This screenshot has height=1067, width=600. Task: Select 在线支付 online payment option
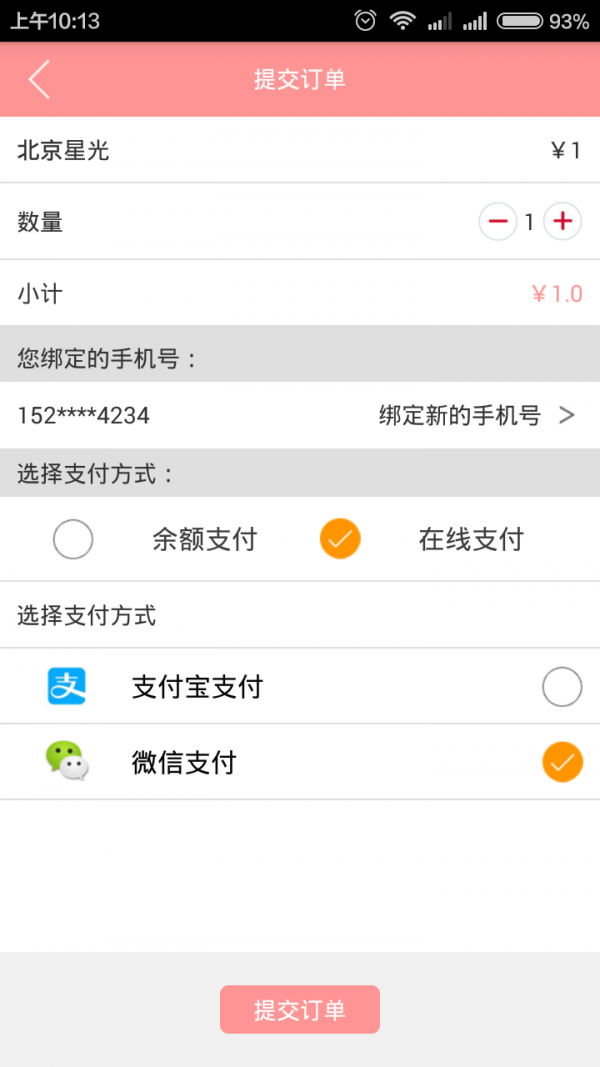(340, 540)
